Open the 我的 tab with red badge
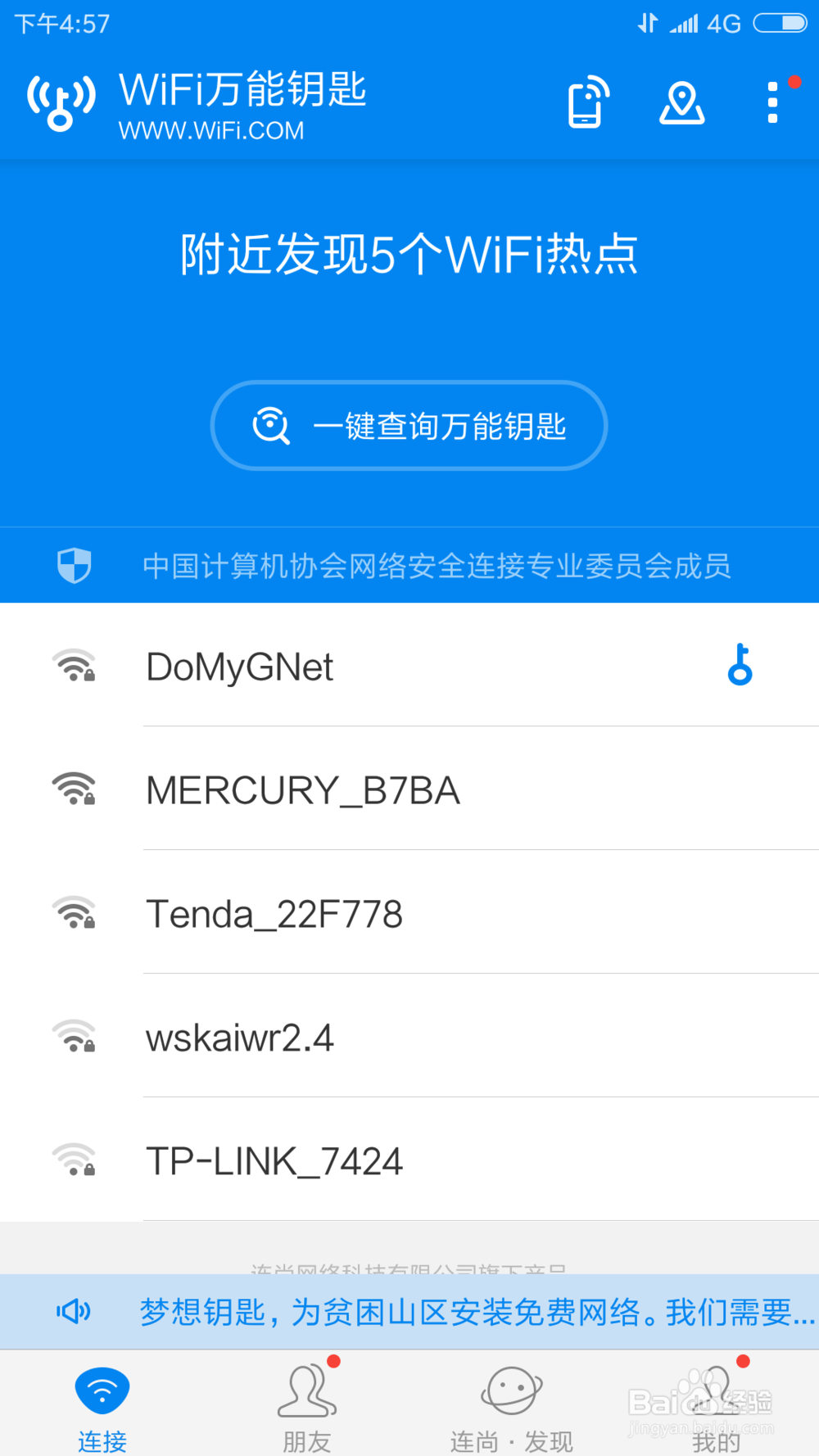 coord(716,1404)
